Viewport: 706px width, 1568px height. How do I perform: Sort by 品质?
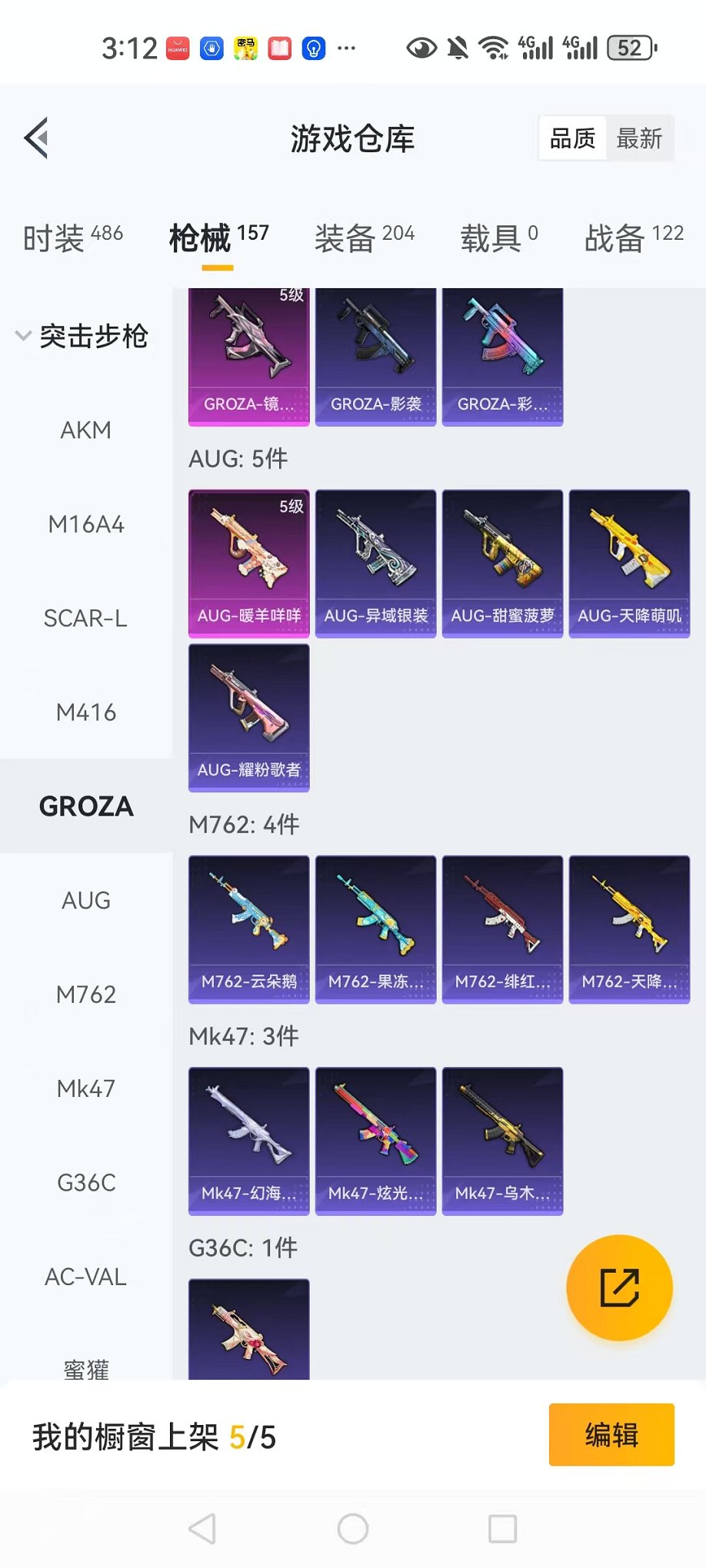click(573, 138)
